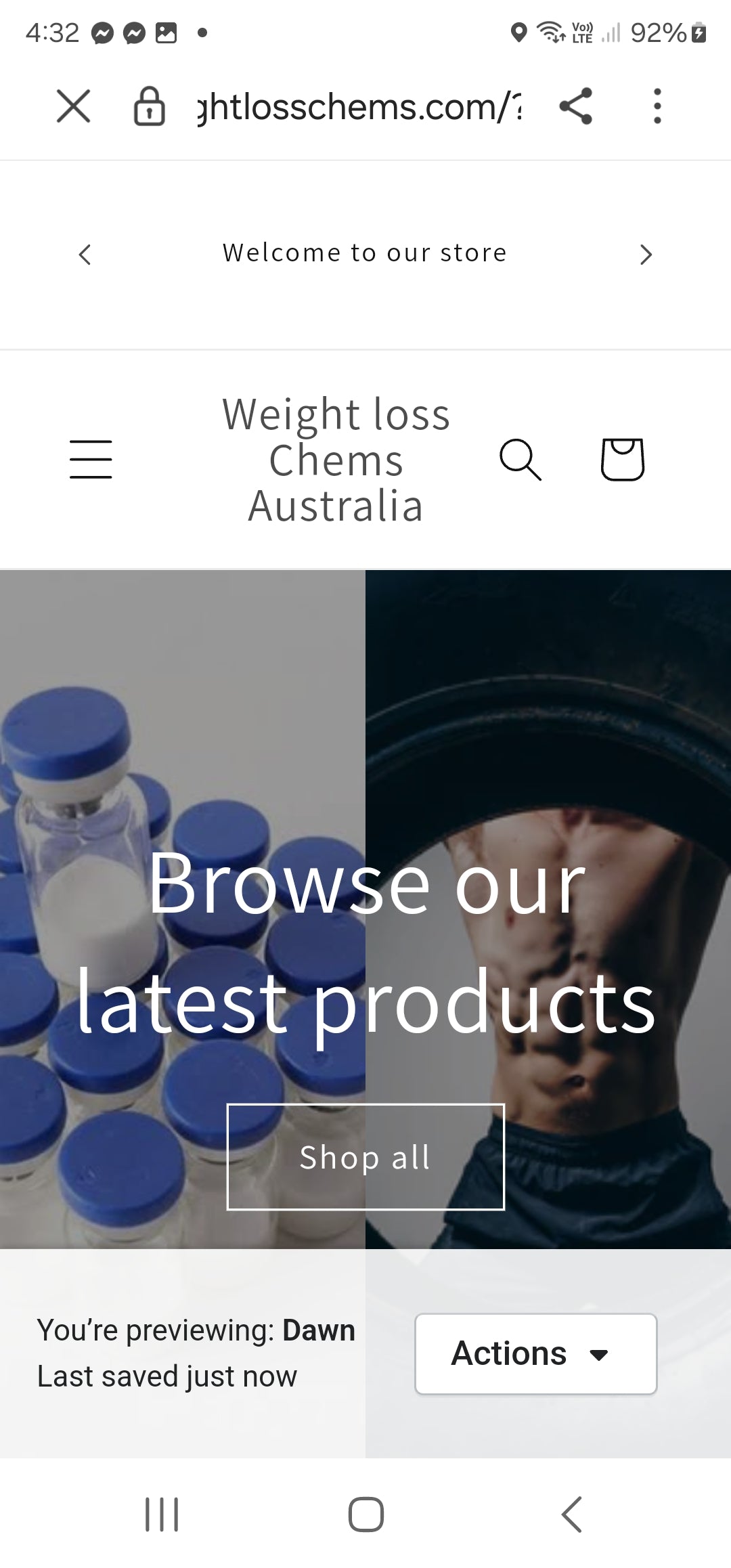View site security lock info
Screen dimensions: 731x1568
pos(150,106)
